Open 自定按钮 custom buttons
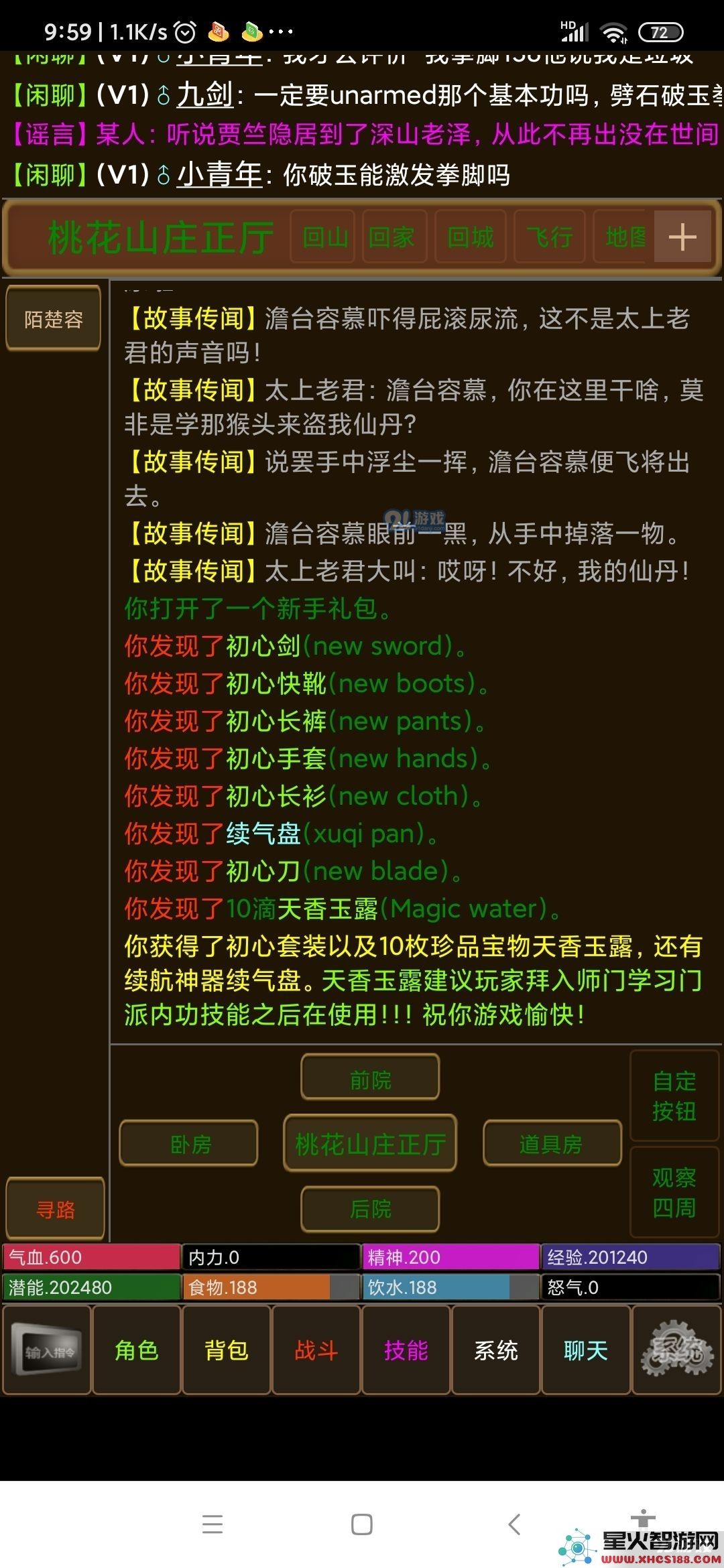 [x=674, y=1096]
